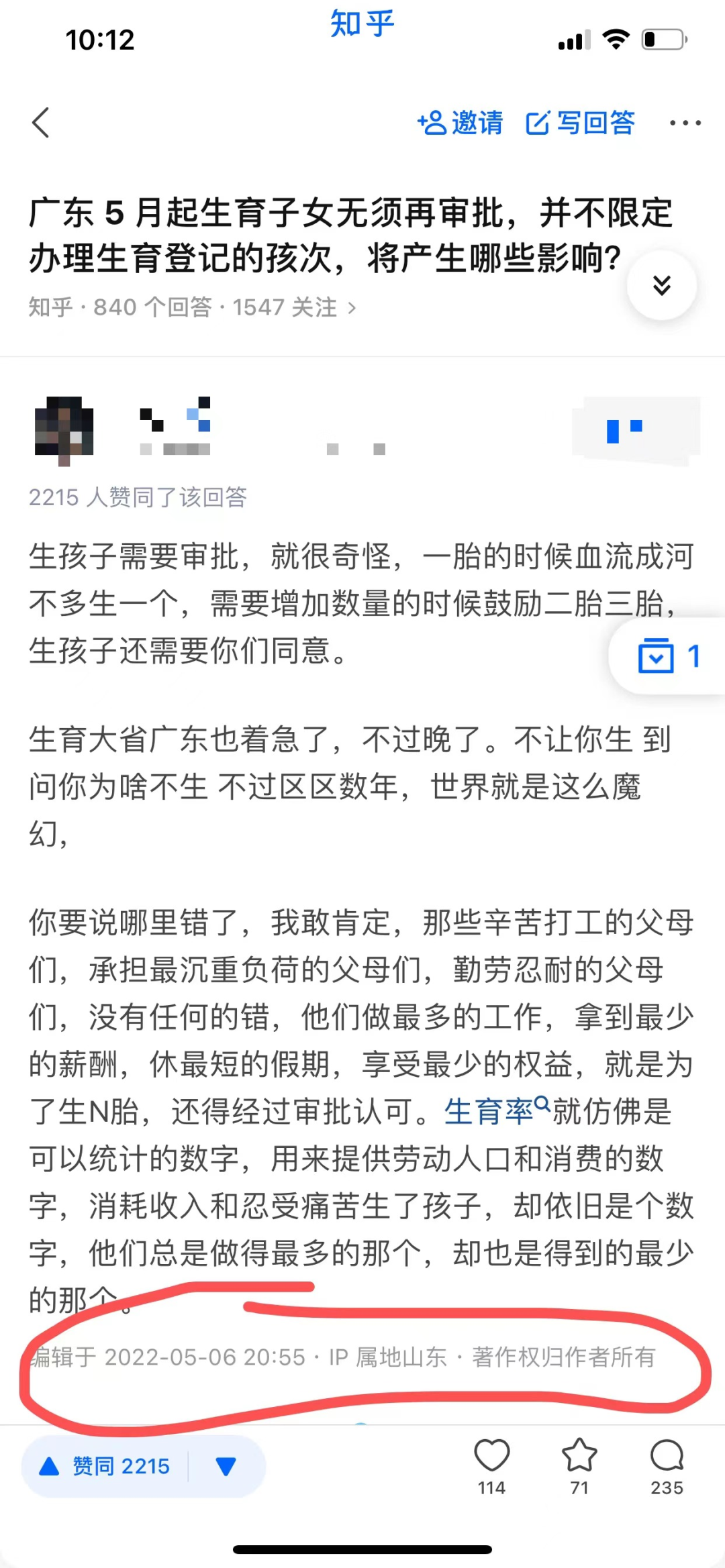Expand question details with the double-chevron button
The image size is (725, 1568).
(662, 285)
